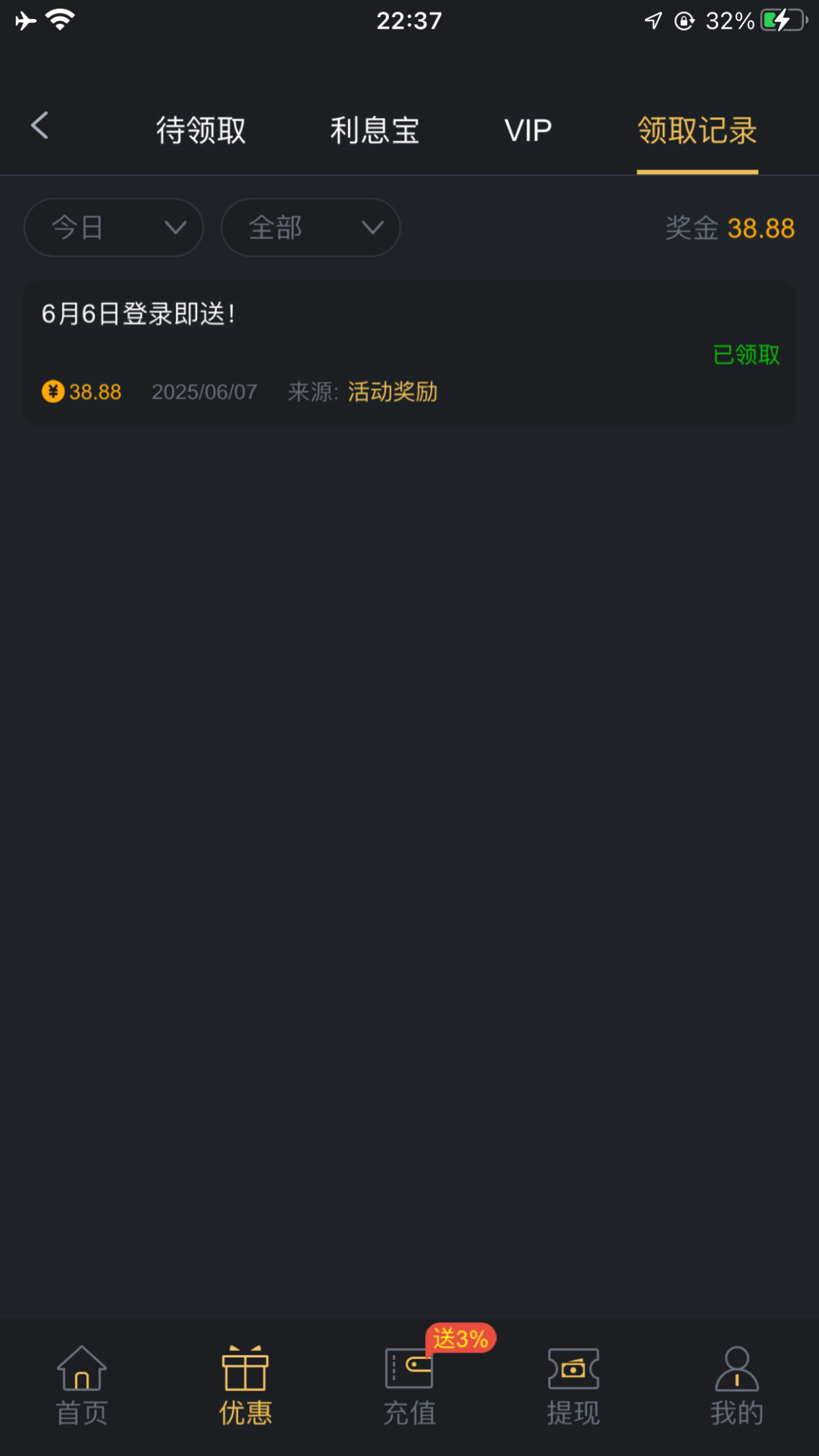Expand the 全部 category filter dropdown
The image size is (819, 1456).
pos(311,228)
